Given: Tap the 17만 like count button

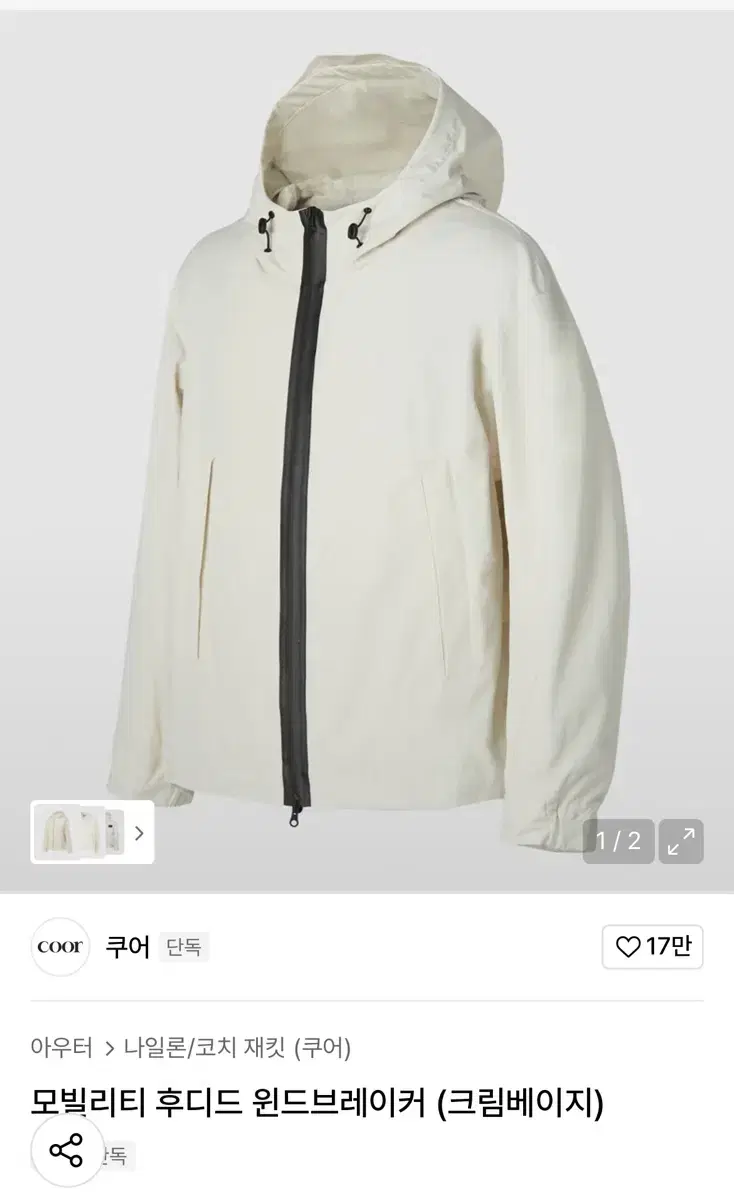Looking at the screenshot, I should click(650, 946).
